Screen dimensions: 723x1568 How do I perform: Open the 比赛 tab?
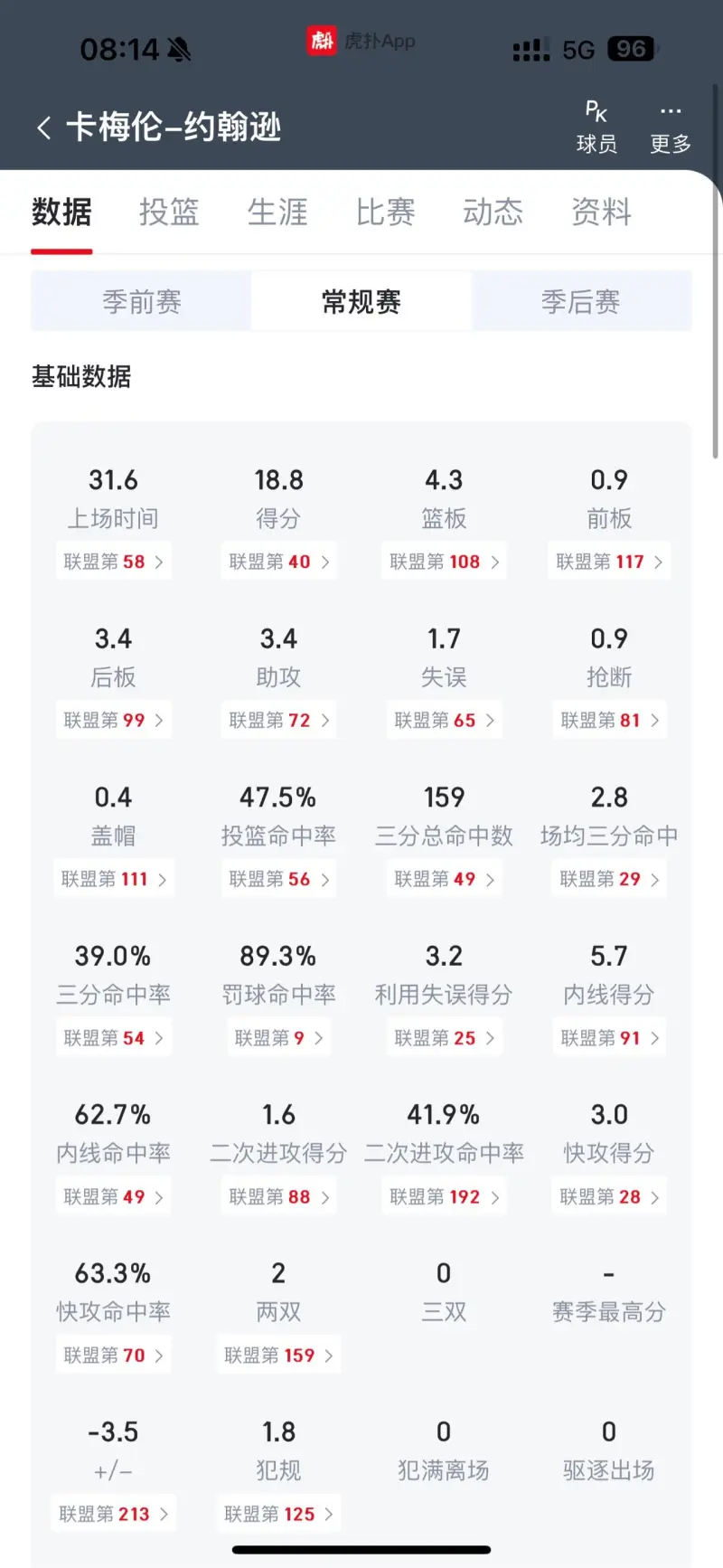click(385, 213)
